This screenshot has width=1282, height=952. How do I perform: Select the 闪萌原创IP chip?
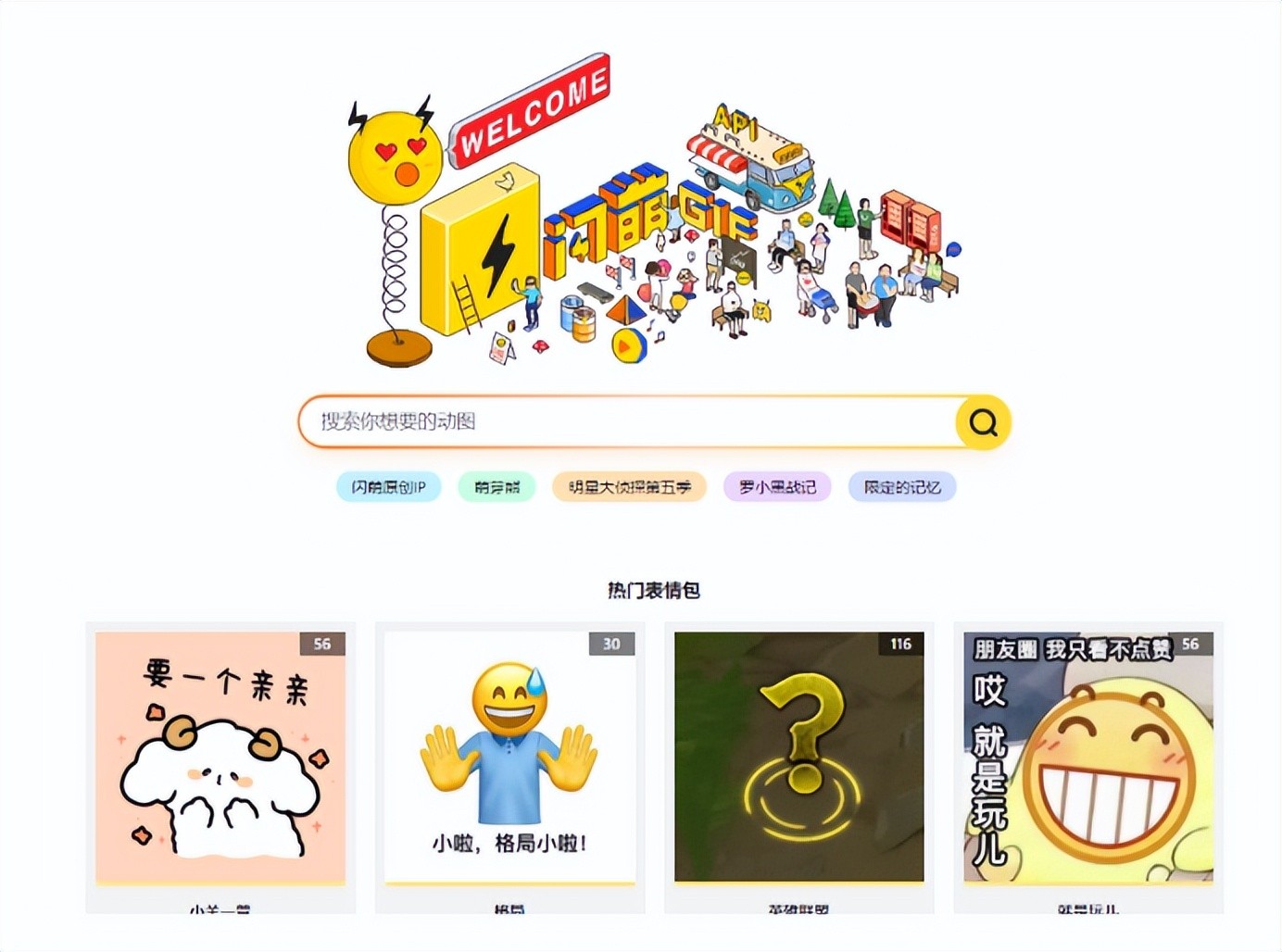(x=389, y=487)
